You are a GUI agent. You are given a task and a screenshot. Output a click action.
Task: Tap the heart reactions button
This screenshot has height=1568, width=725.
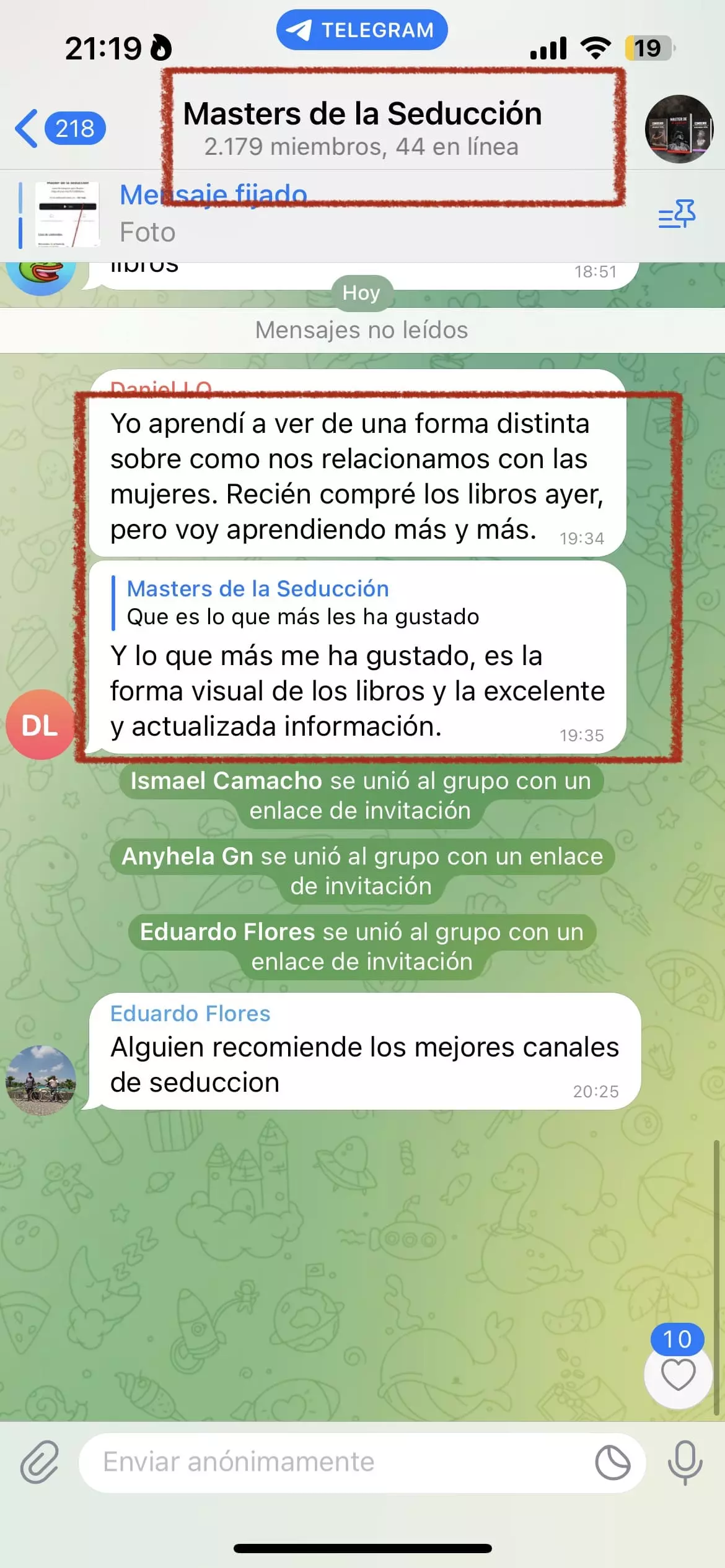coord(678,1375)
